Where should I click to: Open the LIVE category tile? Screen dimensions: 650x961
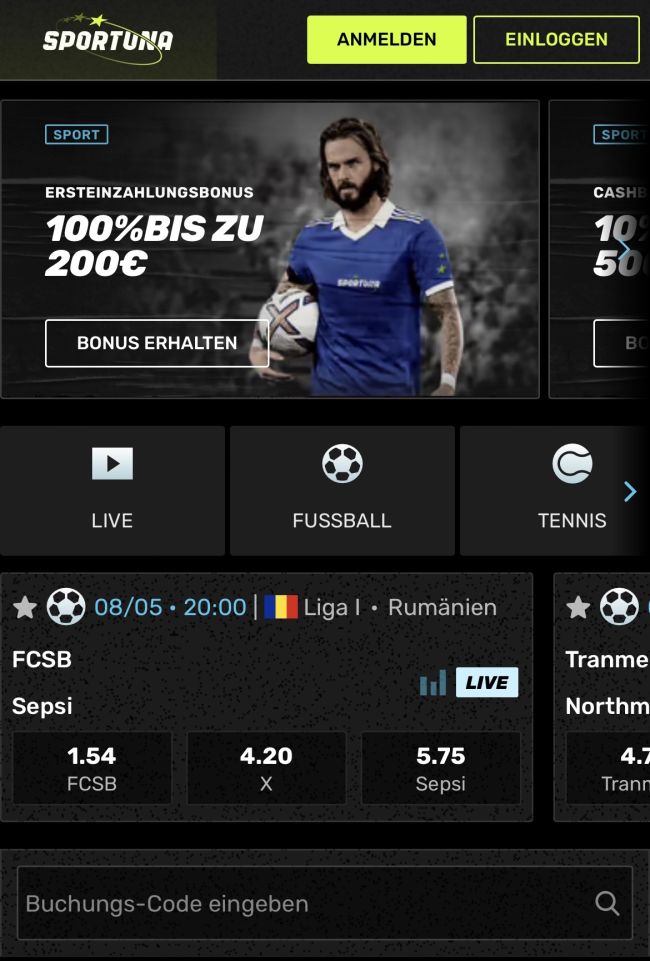click(112, 490)
